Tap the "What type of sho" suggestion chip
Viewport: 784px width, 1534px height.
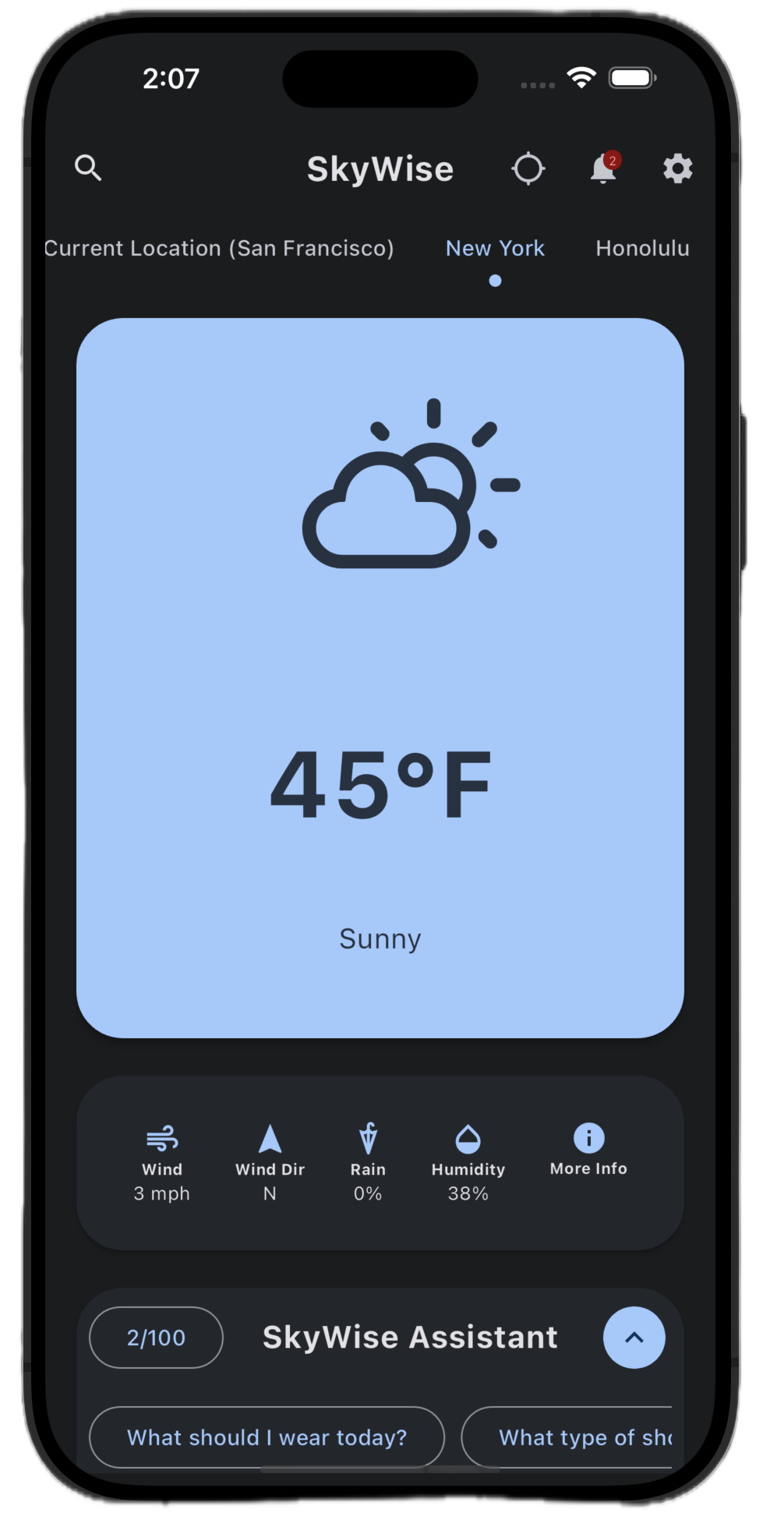(567, 1437)
